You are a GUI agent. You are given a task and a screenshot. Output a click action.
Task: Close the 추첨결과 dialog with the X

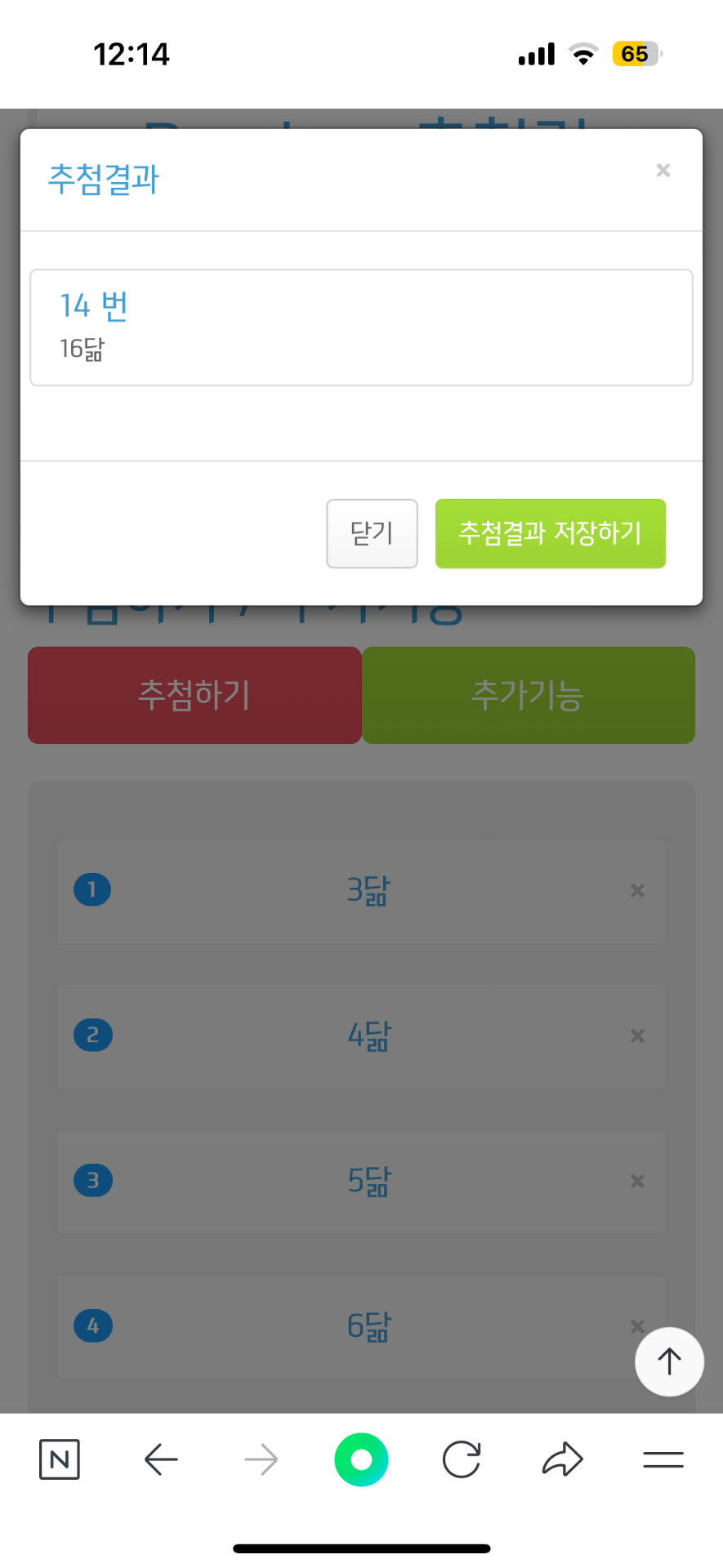663,170
